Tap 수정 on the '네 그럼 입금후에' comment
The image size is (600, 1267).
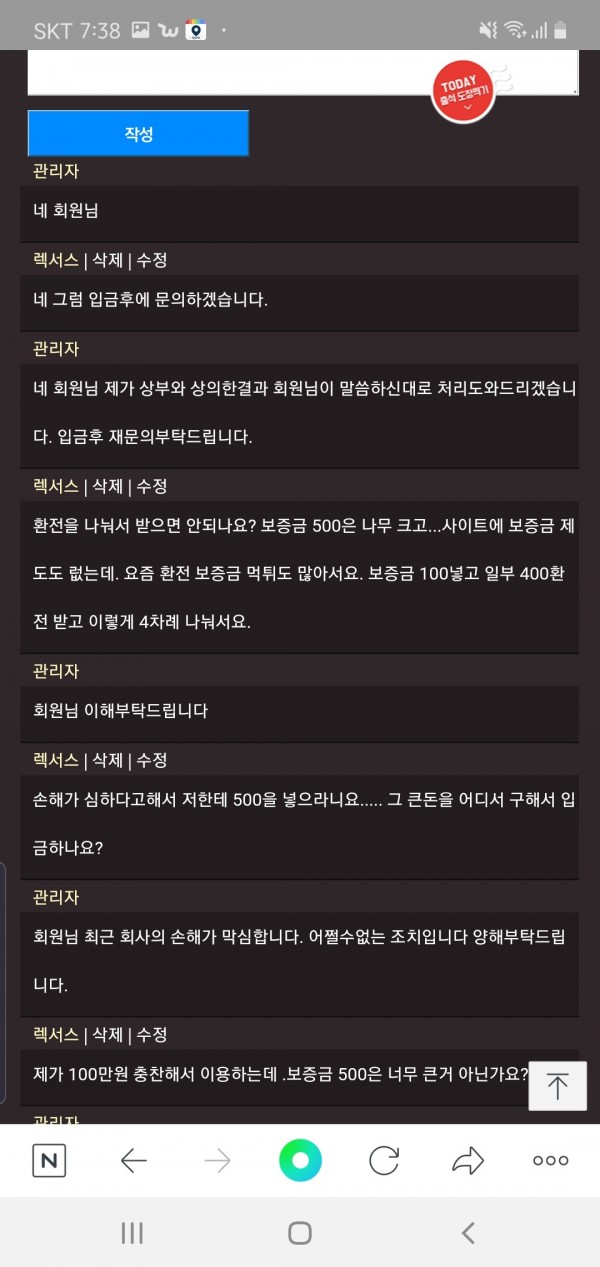[x=151, y=260]
